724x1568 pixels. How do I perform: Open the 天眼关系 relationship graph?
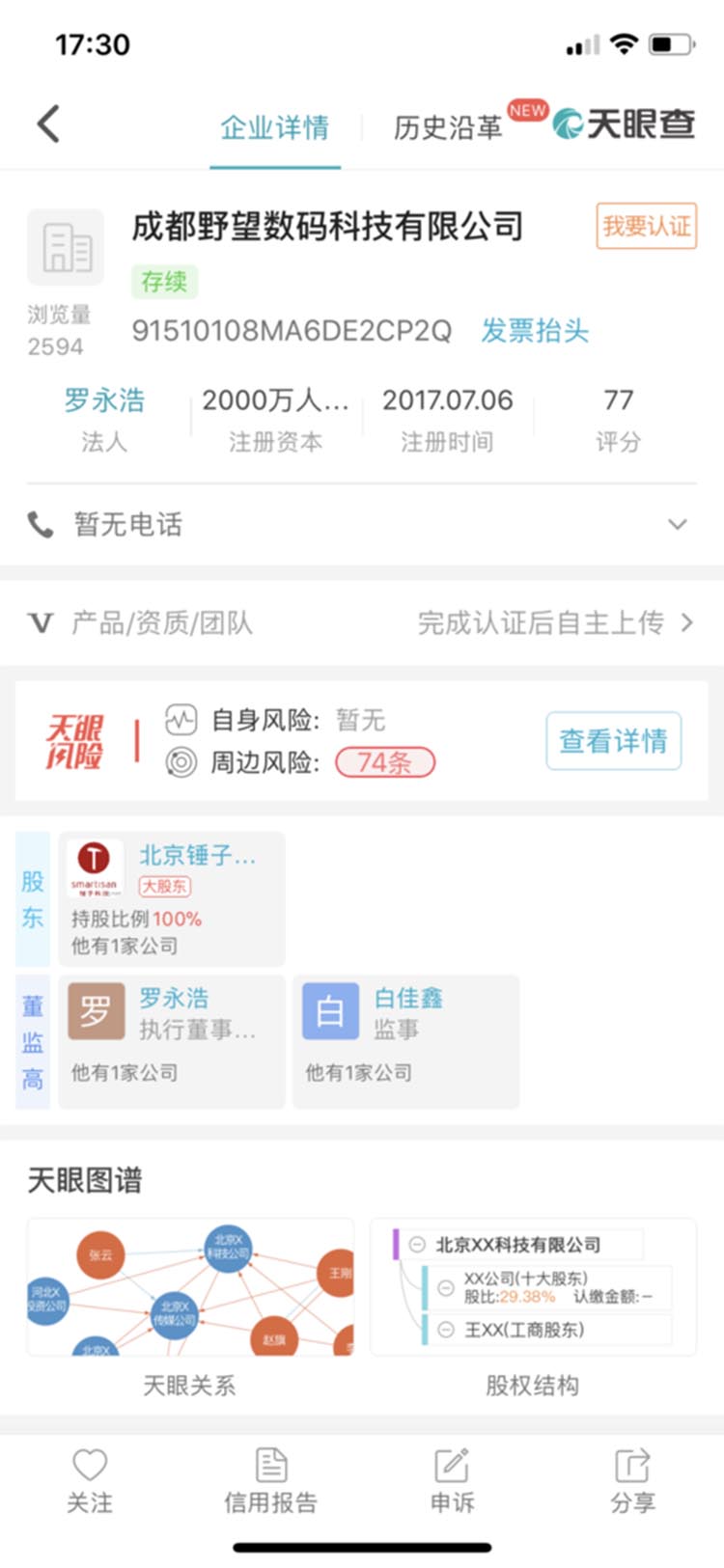[190, 1303]
